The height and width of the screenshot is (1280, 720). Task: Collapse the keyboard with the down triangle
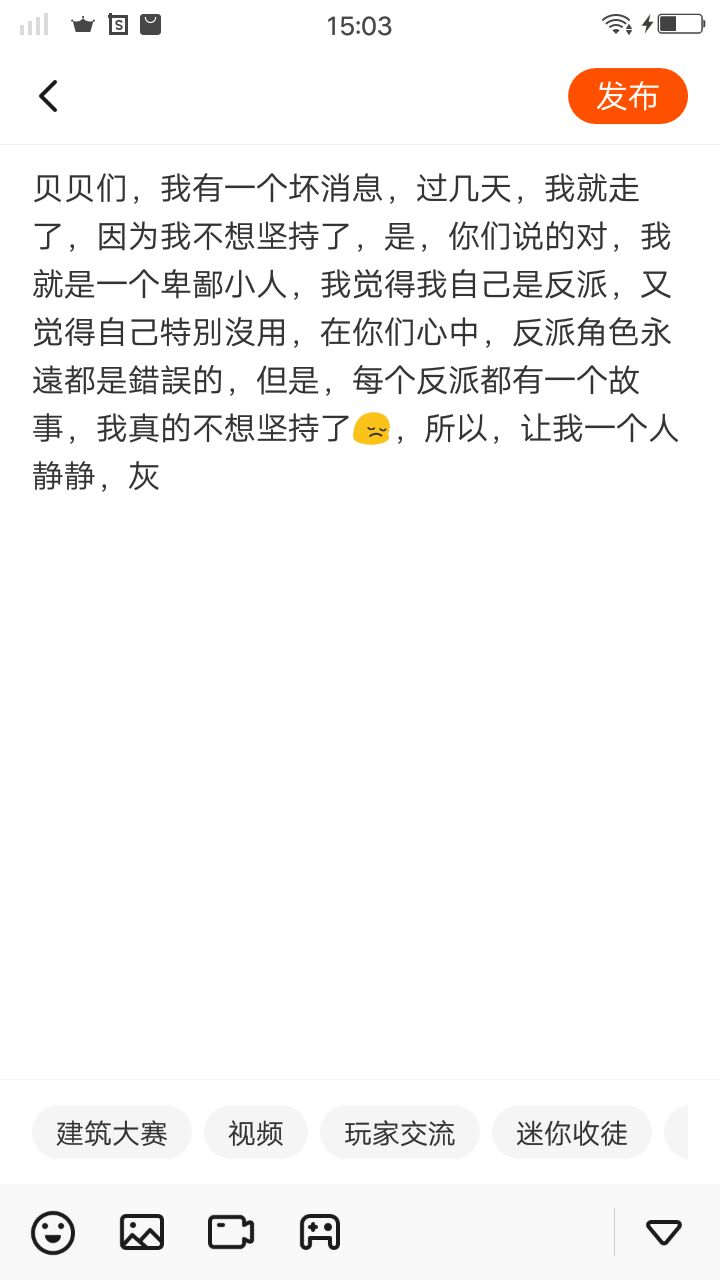point(664,1232)
